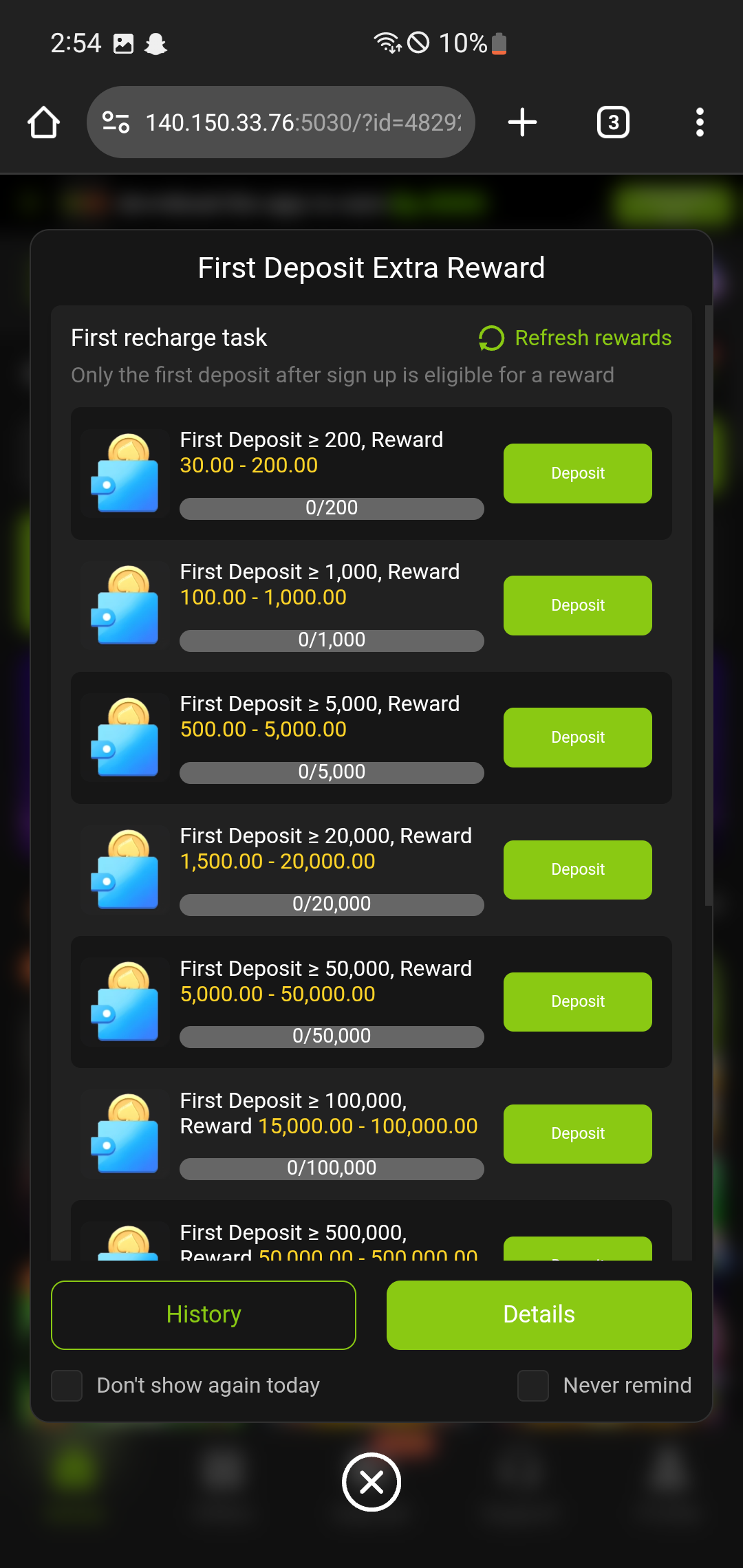This screenshot has height=1568, width=743.
Task: Check "Don't show again today"
Action: tap(67, 1385)
